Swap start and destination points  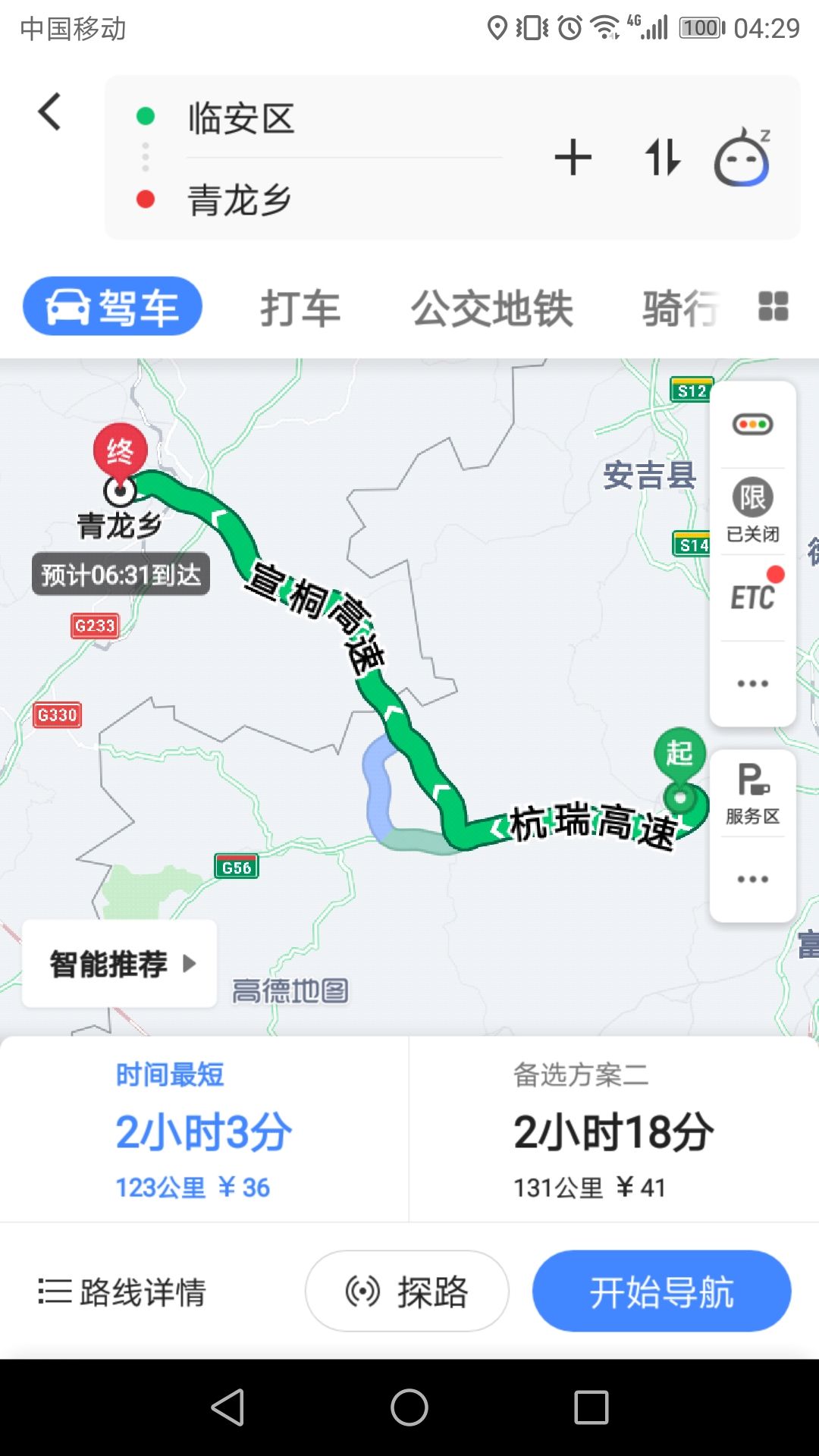pyautogui.click(x=663, y=158)
